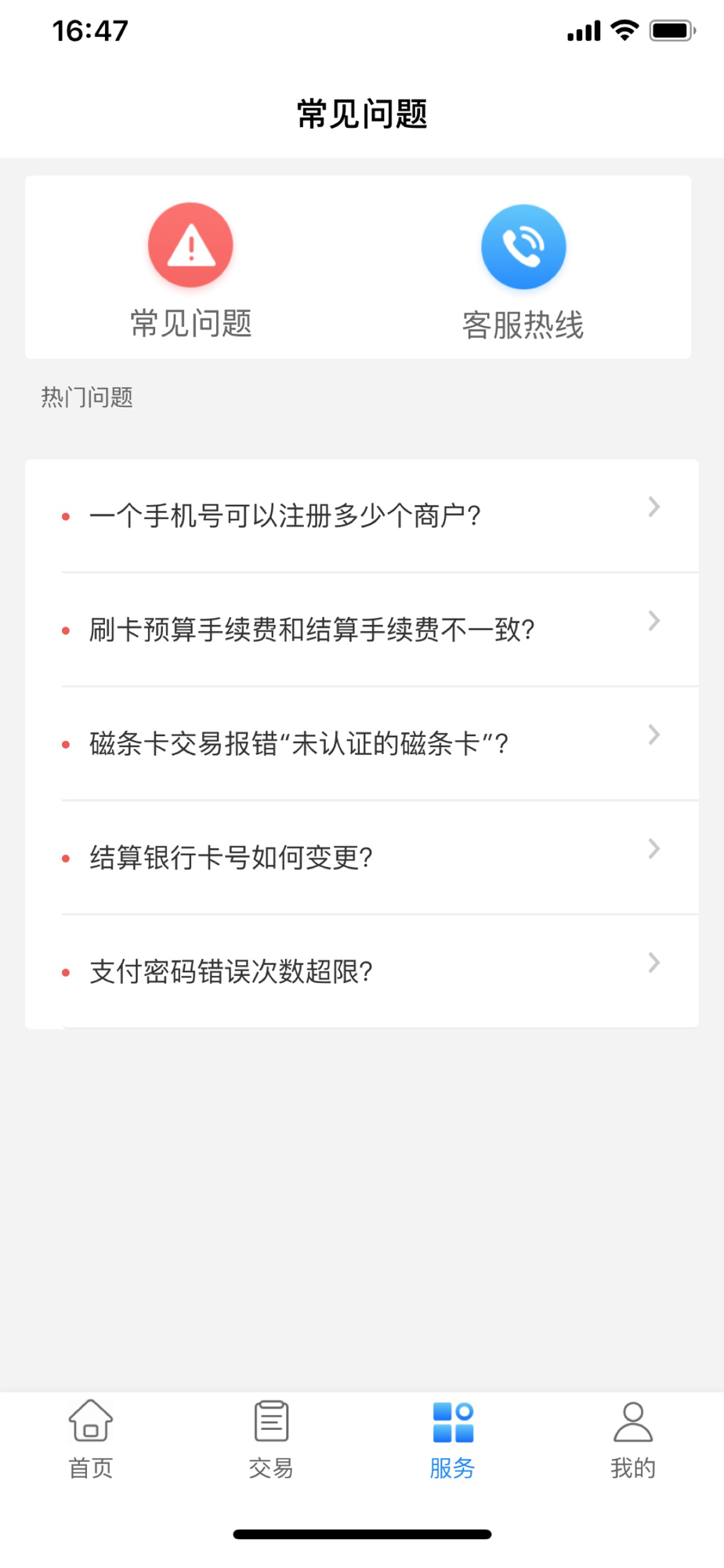Open the 我的 profile tab

[632, 1439]
